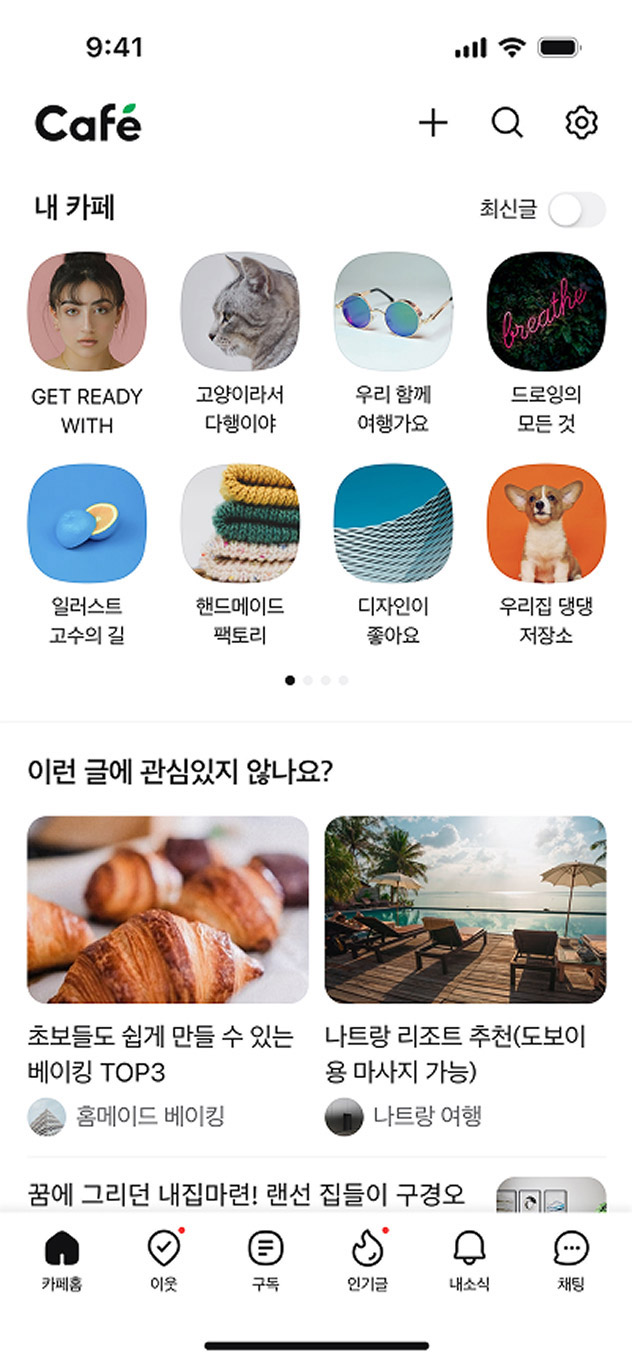The image size is (632, 1364).
Task: Visit the 핸드메이드 팩토리 cafe
Action: click(x=240, y=523)
